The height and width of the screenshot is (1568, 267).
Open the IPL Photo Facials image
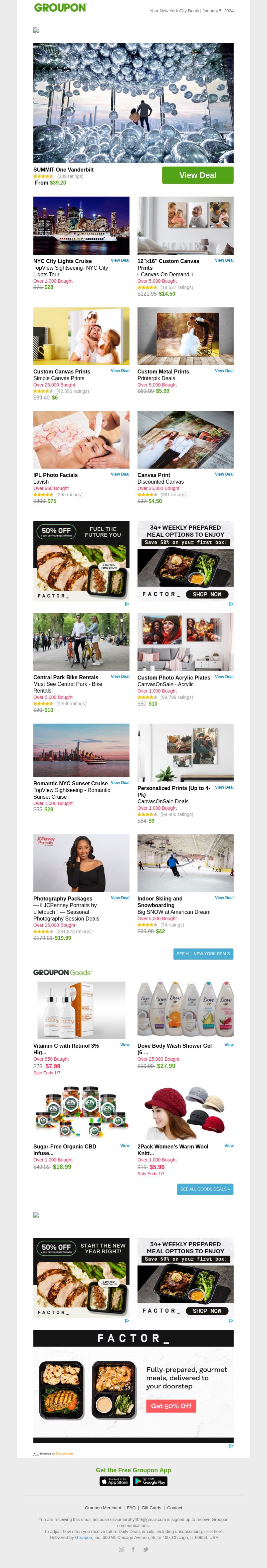tap(81, 440)
